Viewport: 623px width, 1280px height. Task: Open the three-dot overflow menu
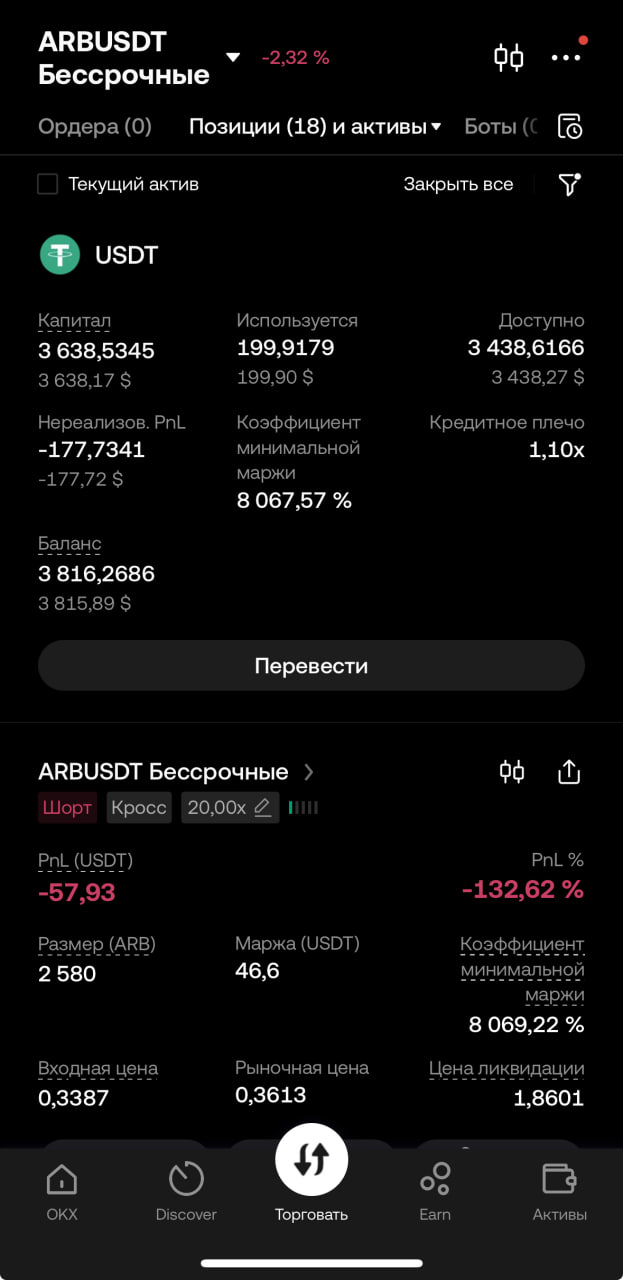[x=566, y=58]
